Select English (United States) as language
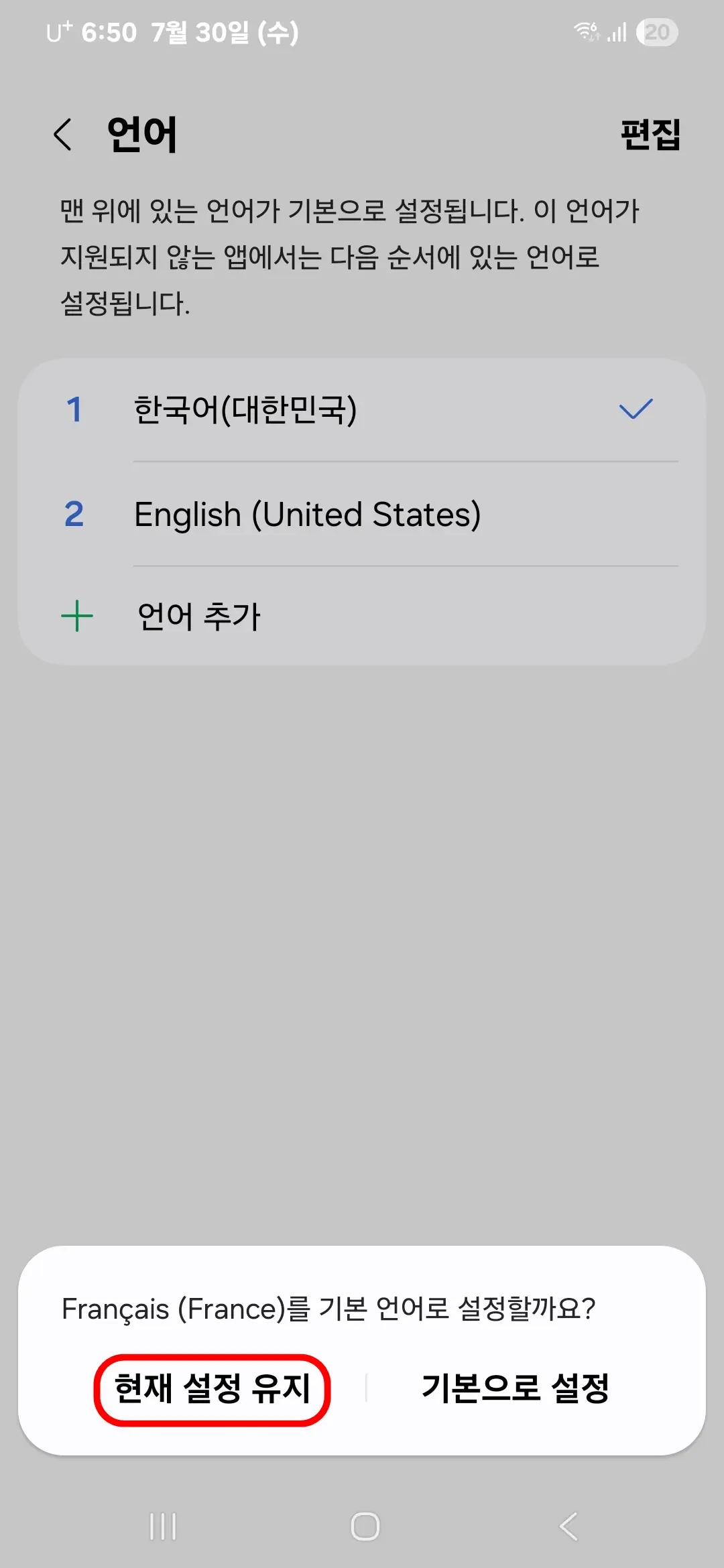 click(308, 514)
